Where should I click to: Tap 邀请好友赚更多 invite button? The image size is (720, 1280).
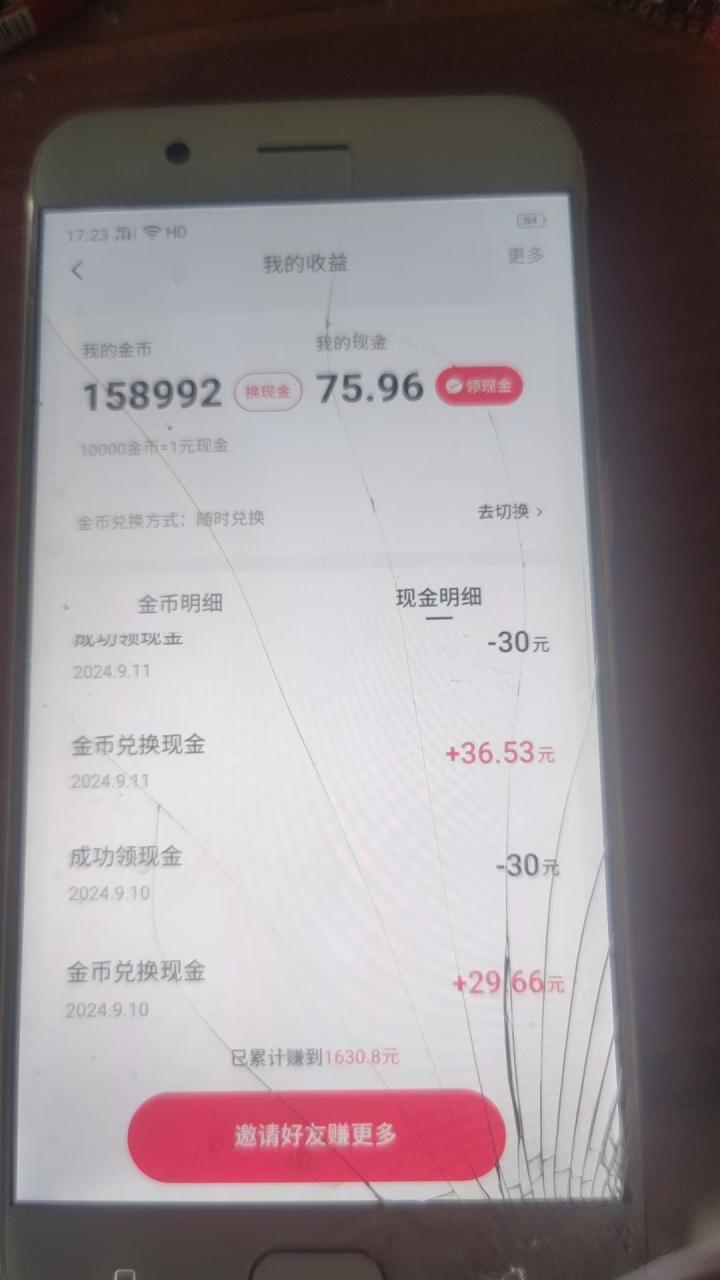pos(316,1134)
